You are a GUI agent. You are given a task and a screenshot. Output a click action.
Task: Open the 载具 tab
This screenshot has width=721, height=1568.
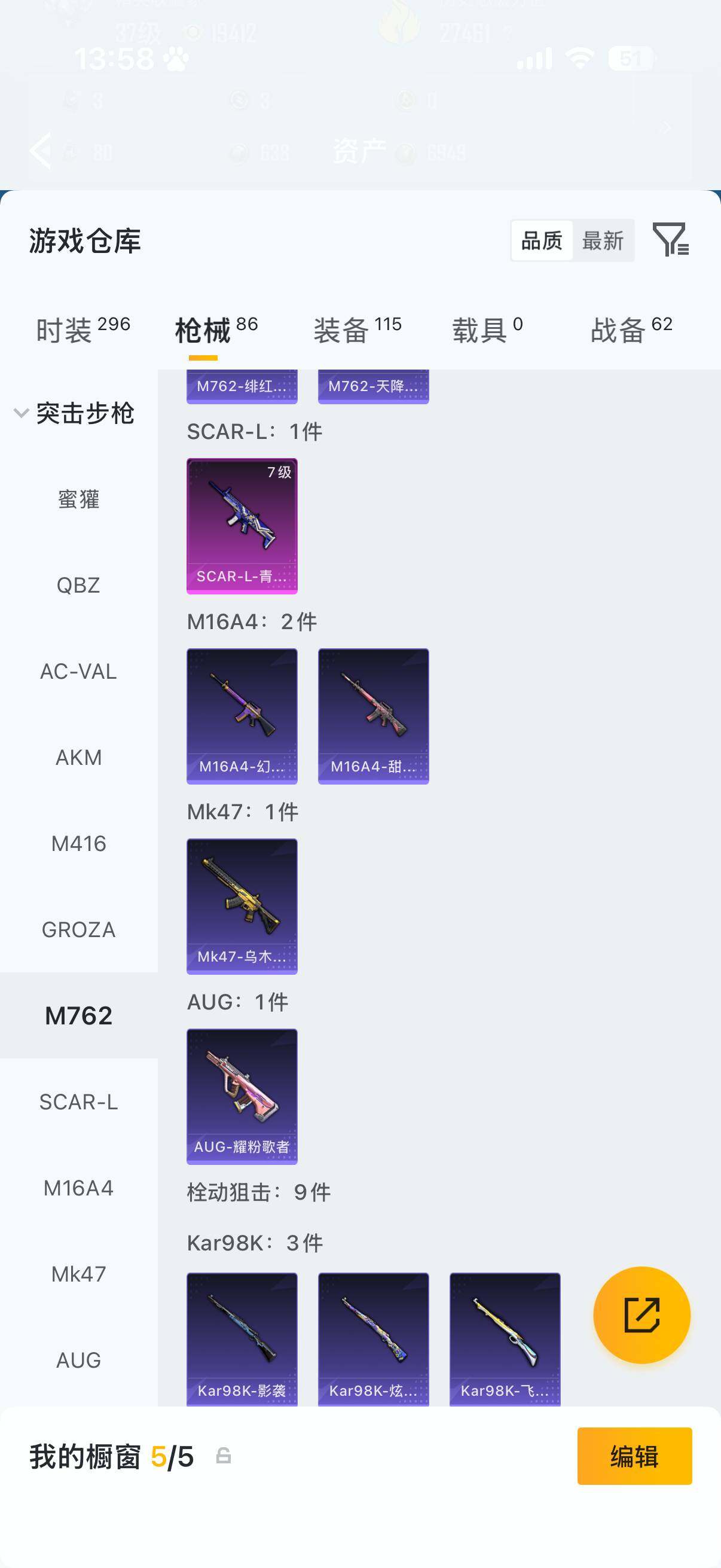pos(487,330)
